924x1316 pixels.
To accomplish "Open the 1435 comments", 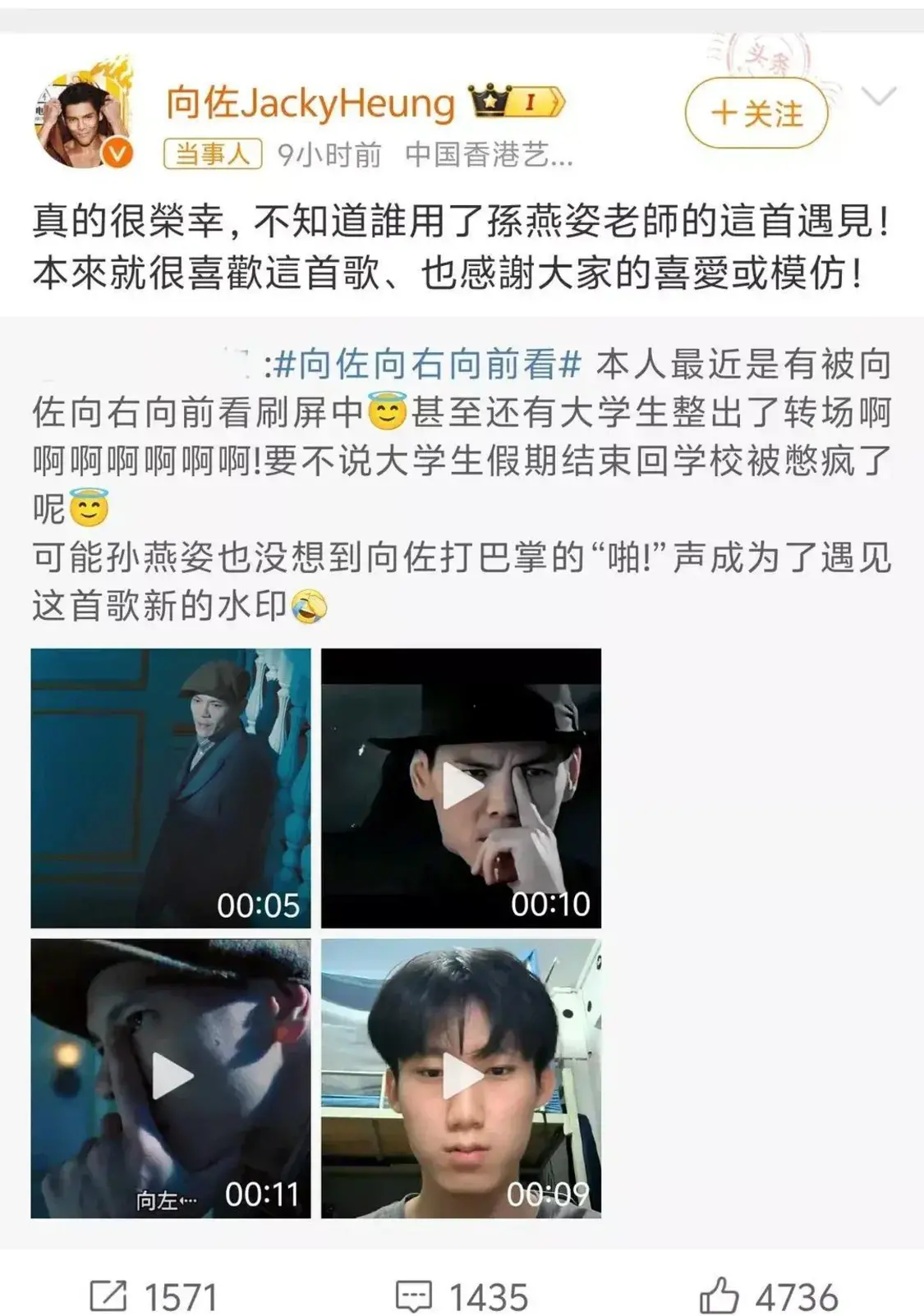I will coord(462,1297).
